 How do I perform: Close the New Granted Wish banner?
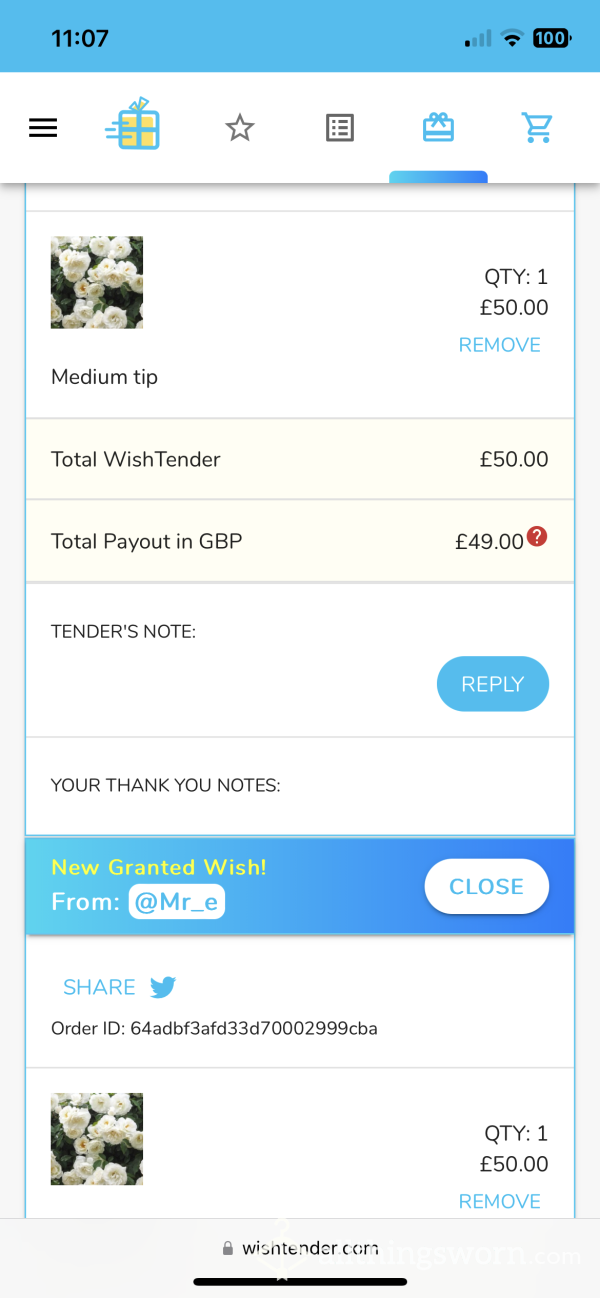click(487, 886)
